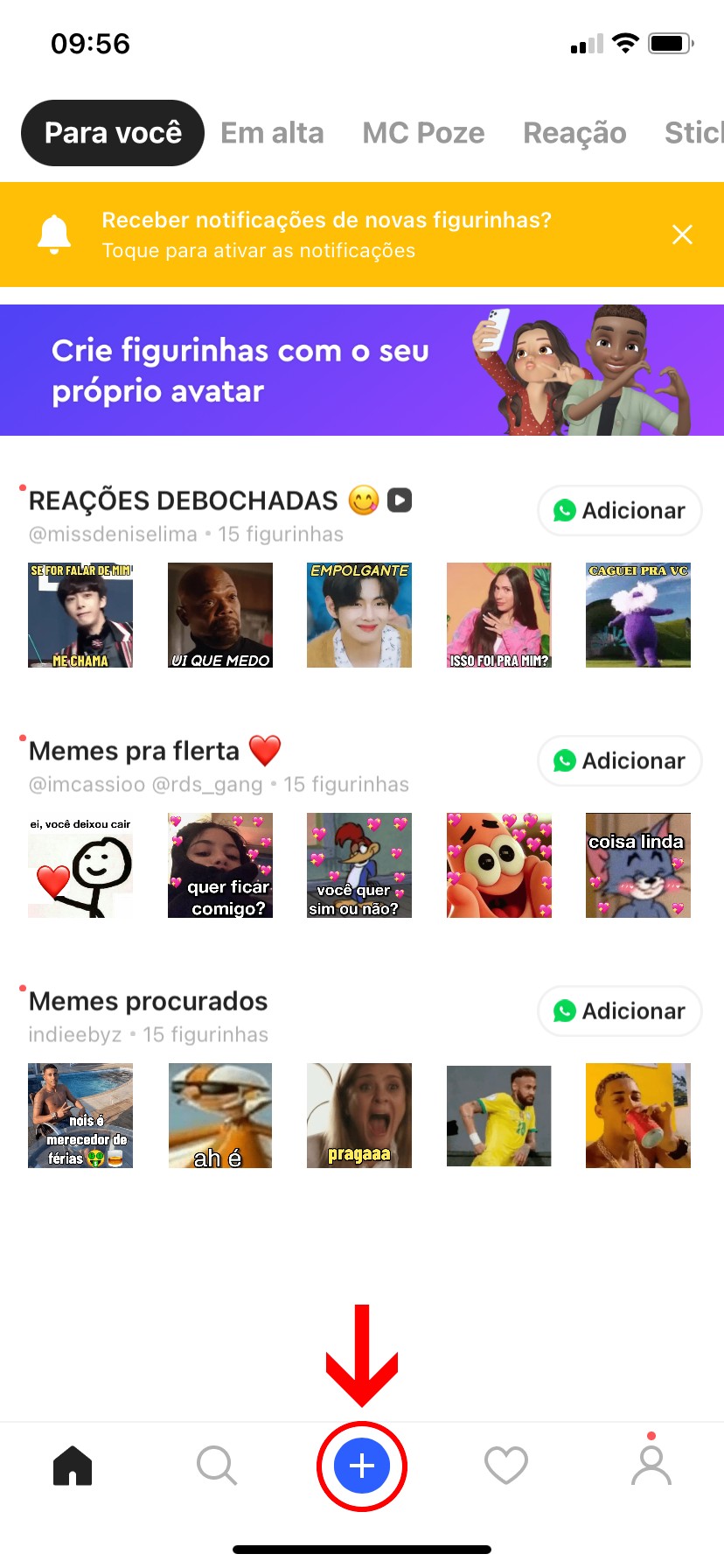724x1568 pixels.
Task: Tap the blue plus create button
Action: point(362,1466)
